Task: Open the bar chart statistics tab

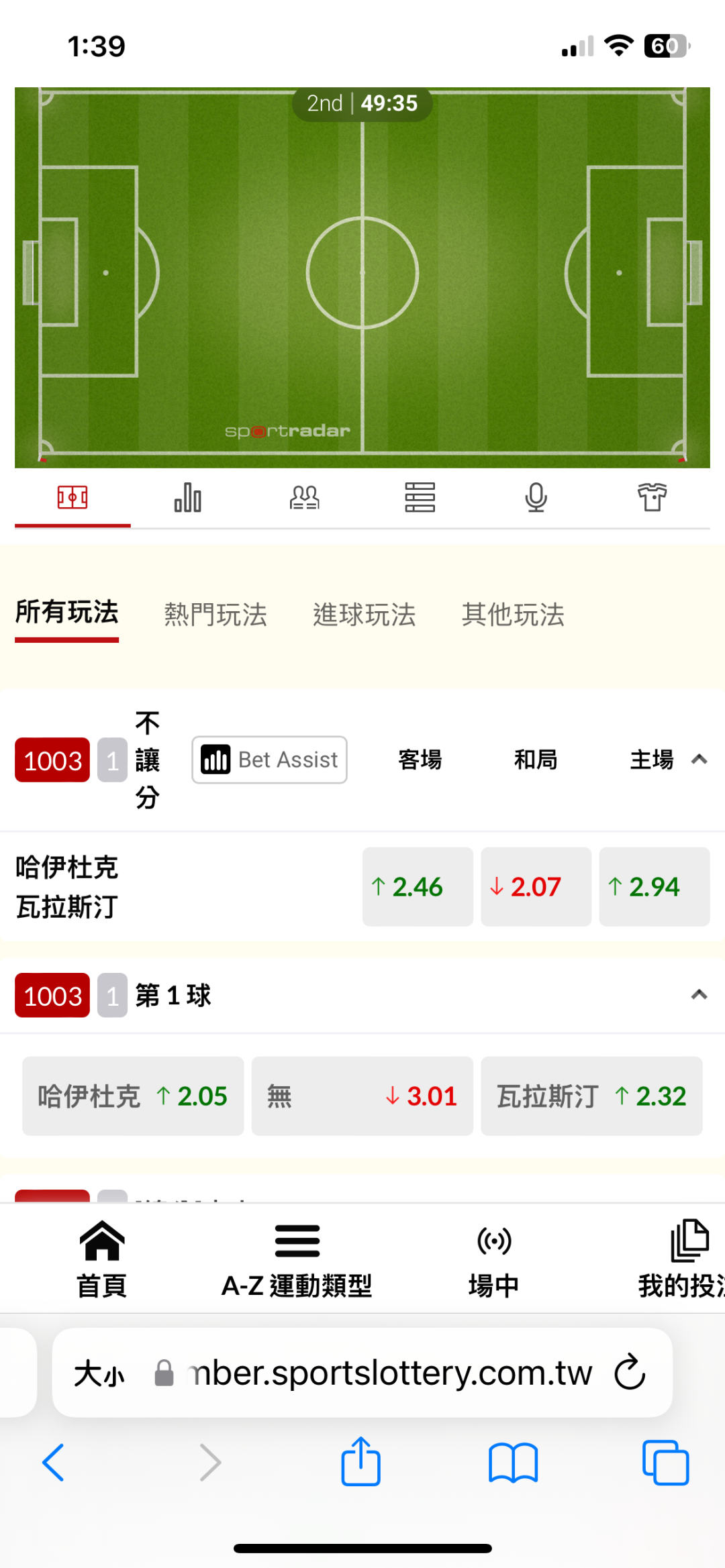Action: pos(188,498)
